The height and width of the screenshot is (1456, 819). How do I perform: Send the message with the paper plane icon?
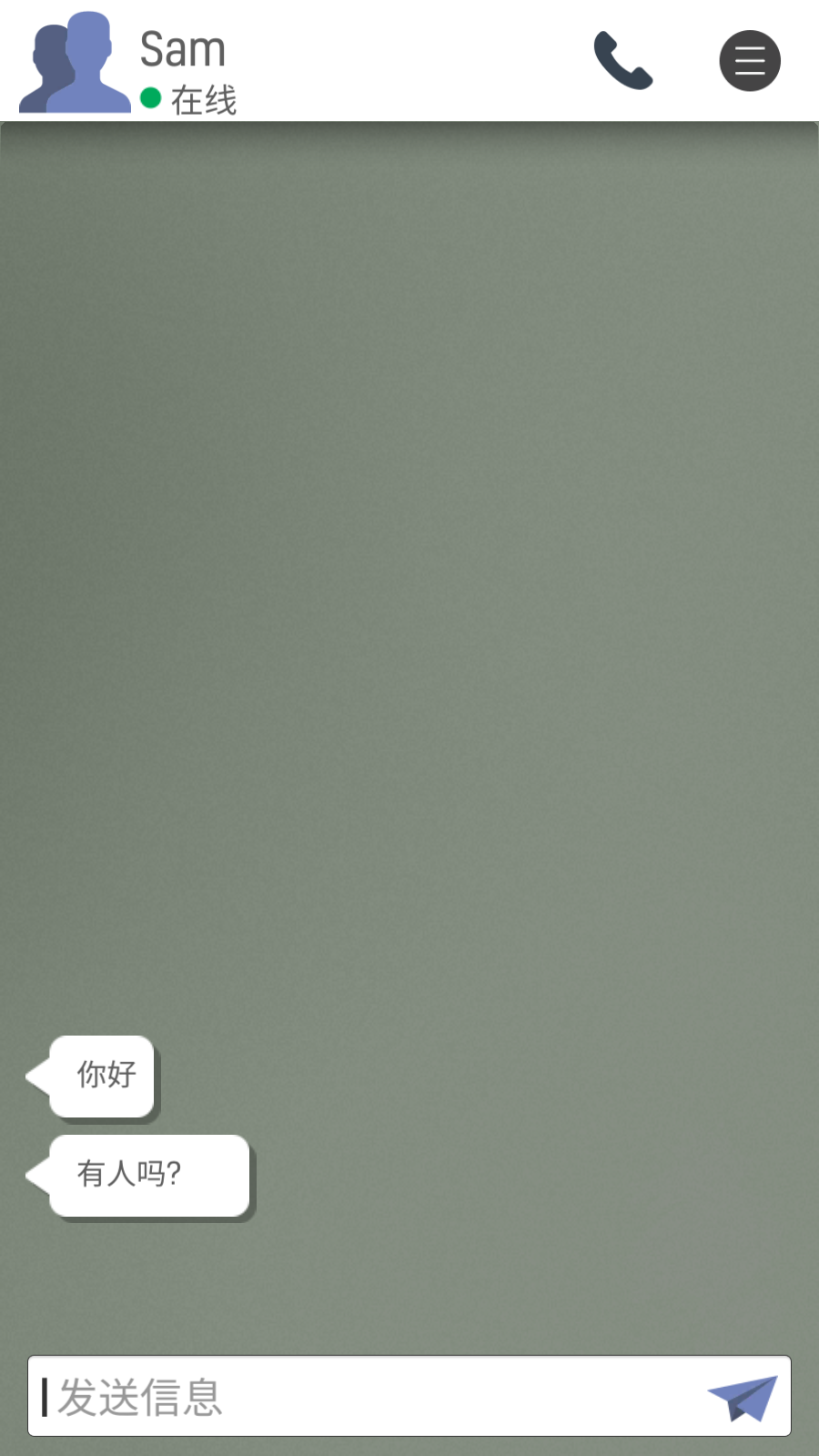coord(743,1397)
